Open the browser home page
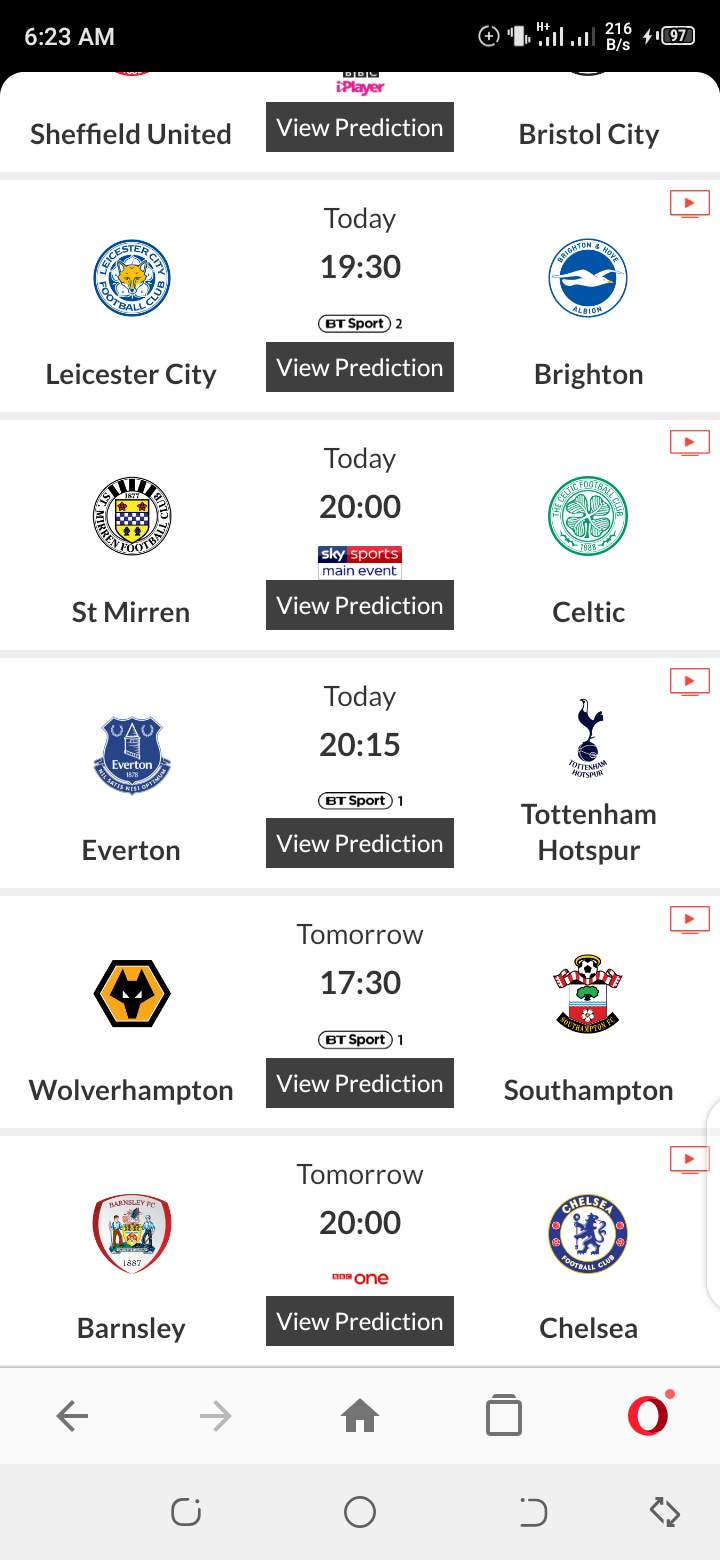The image size is (720, 1560). point(360,1415)
